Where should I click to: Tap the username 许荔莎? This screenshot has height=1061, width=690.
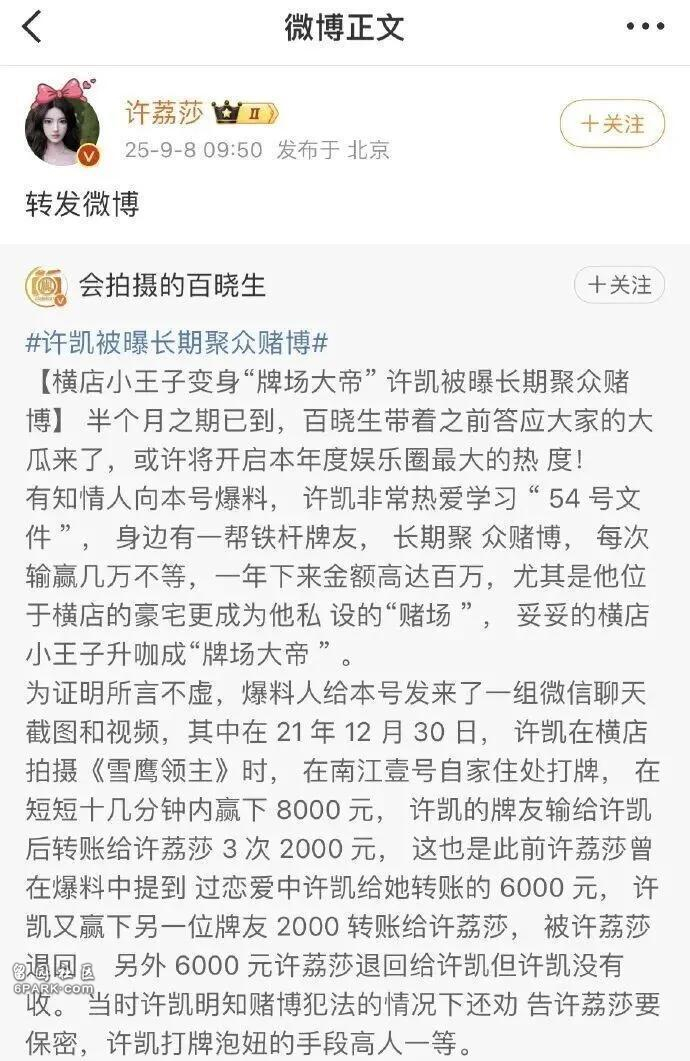(x=164, y=113)
